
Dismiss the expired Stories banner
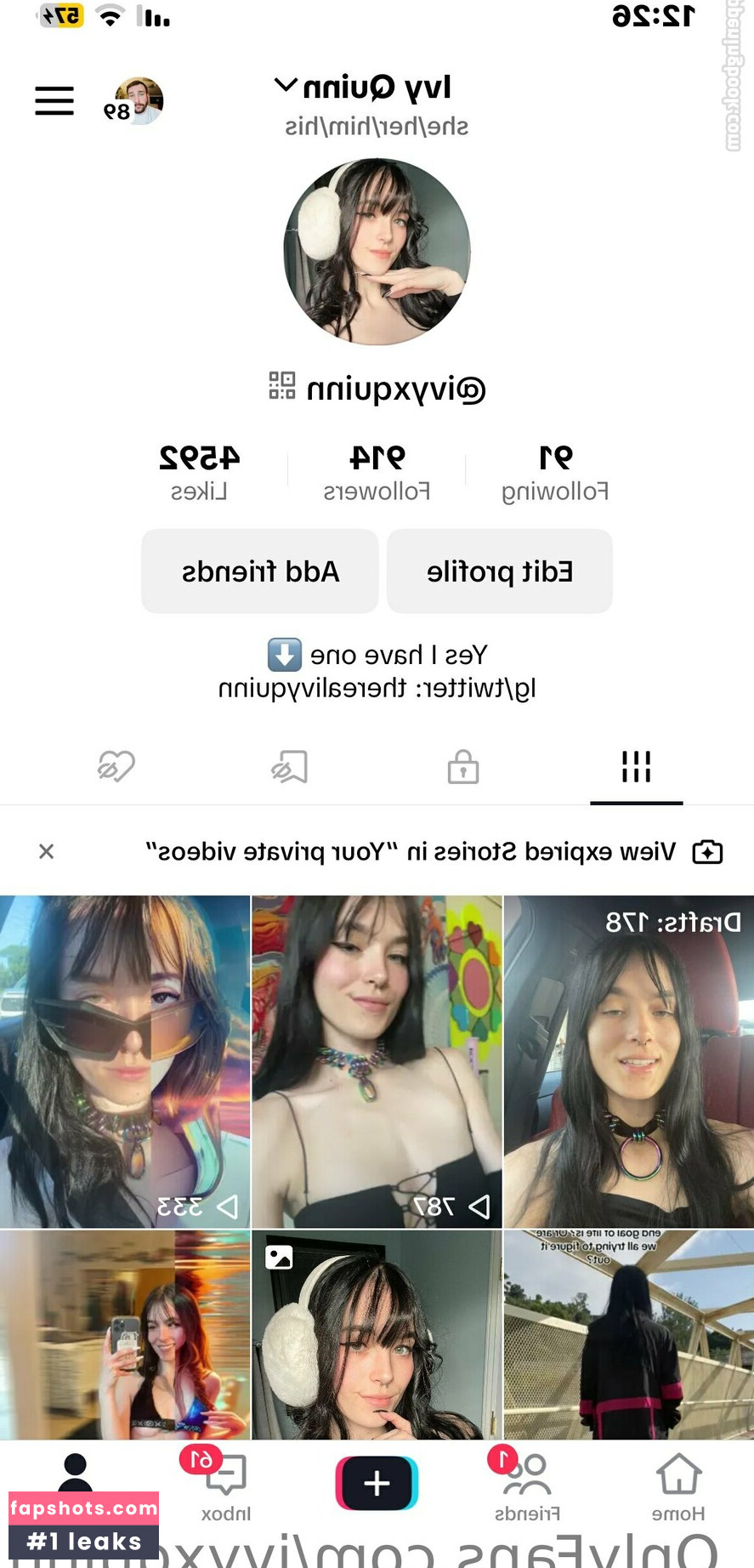pyautogui.click(x=47, y=851)
